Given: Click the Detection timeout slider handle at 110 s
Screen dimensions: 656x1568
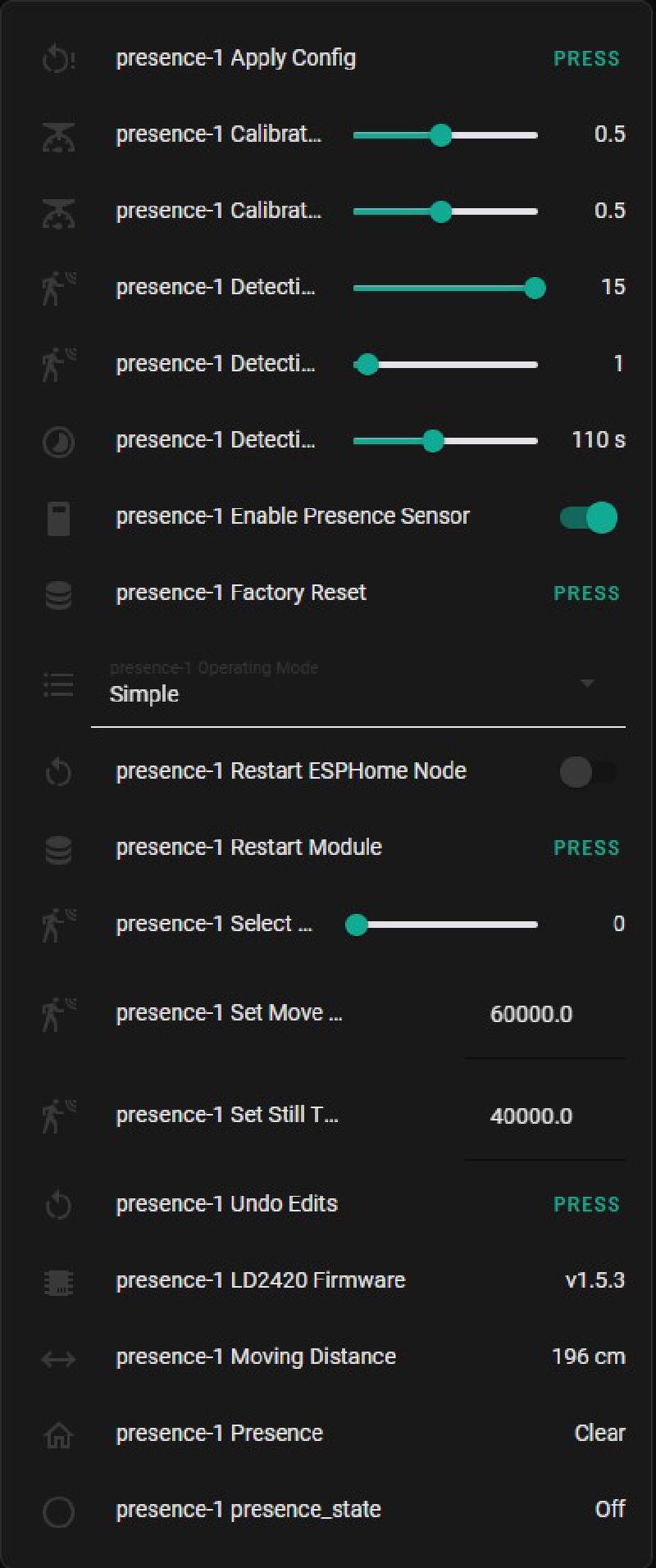Looking at the screenshot, I should [x=433, y=441].
